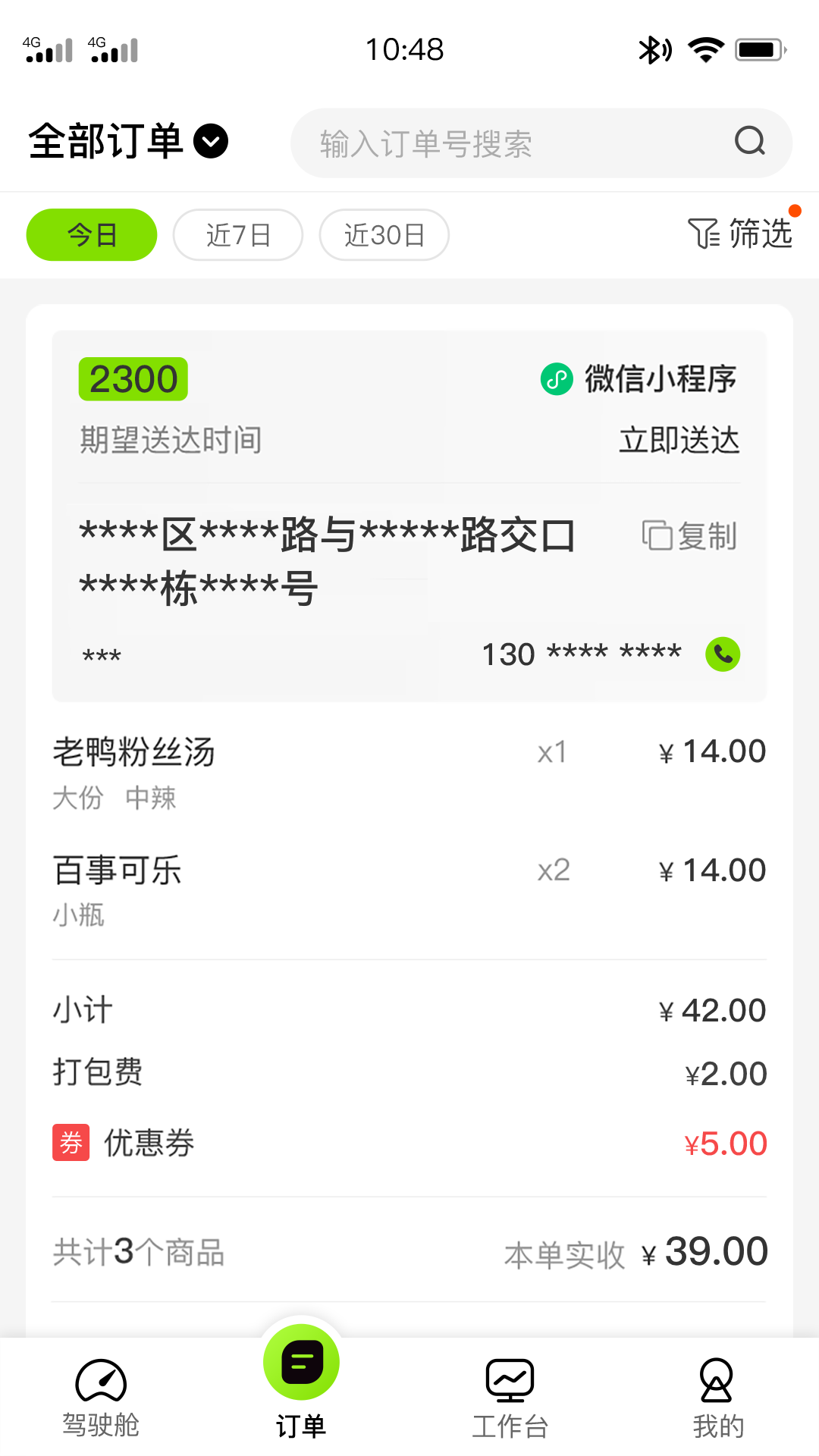The image size is (819, 1456).
Task: Switch to the 工作台 tab
Action: 509,1395
